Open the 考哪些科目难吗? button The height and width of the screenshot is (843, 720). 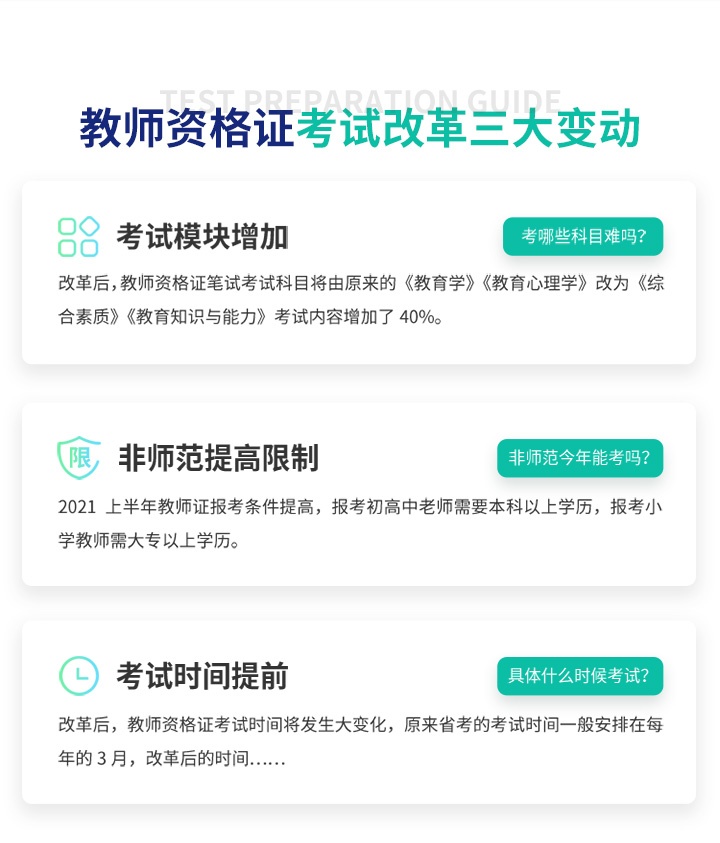pyautogui.click(x=583, y=236)
